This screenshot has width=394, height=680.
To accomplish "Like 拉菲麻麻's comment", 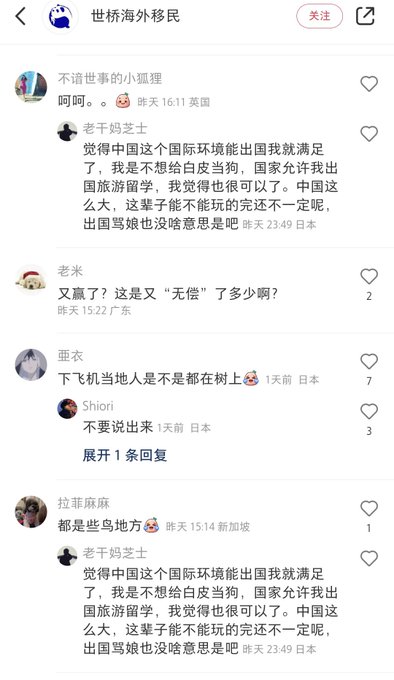I will [369, 508].
